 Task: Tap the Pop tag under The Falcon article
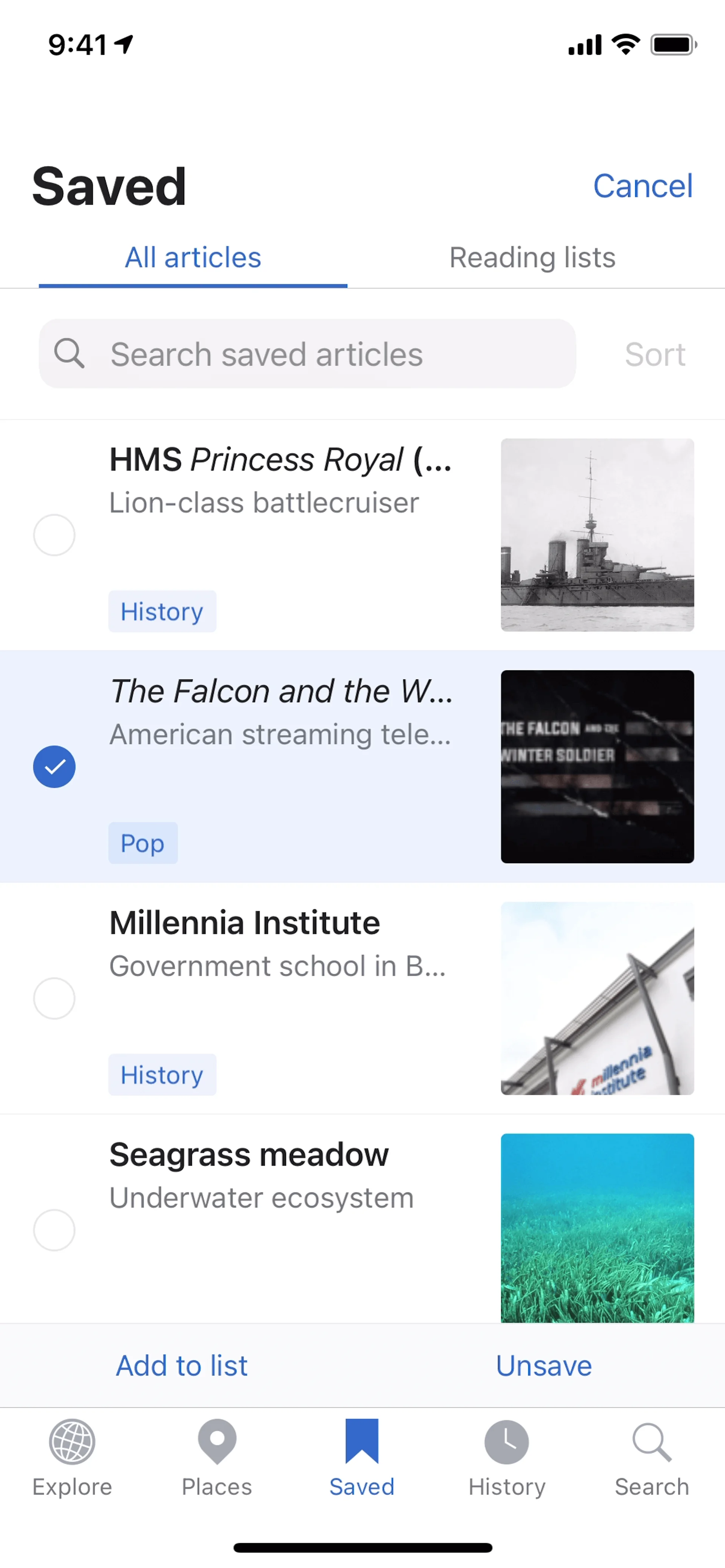142,843
